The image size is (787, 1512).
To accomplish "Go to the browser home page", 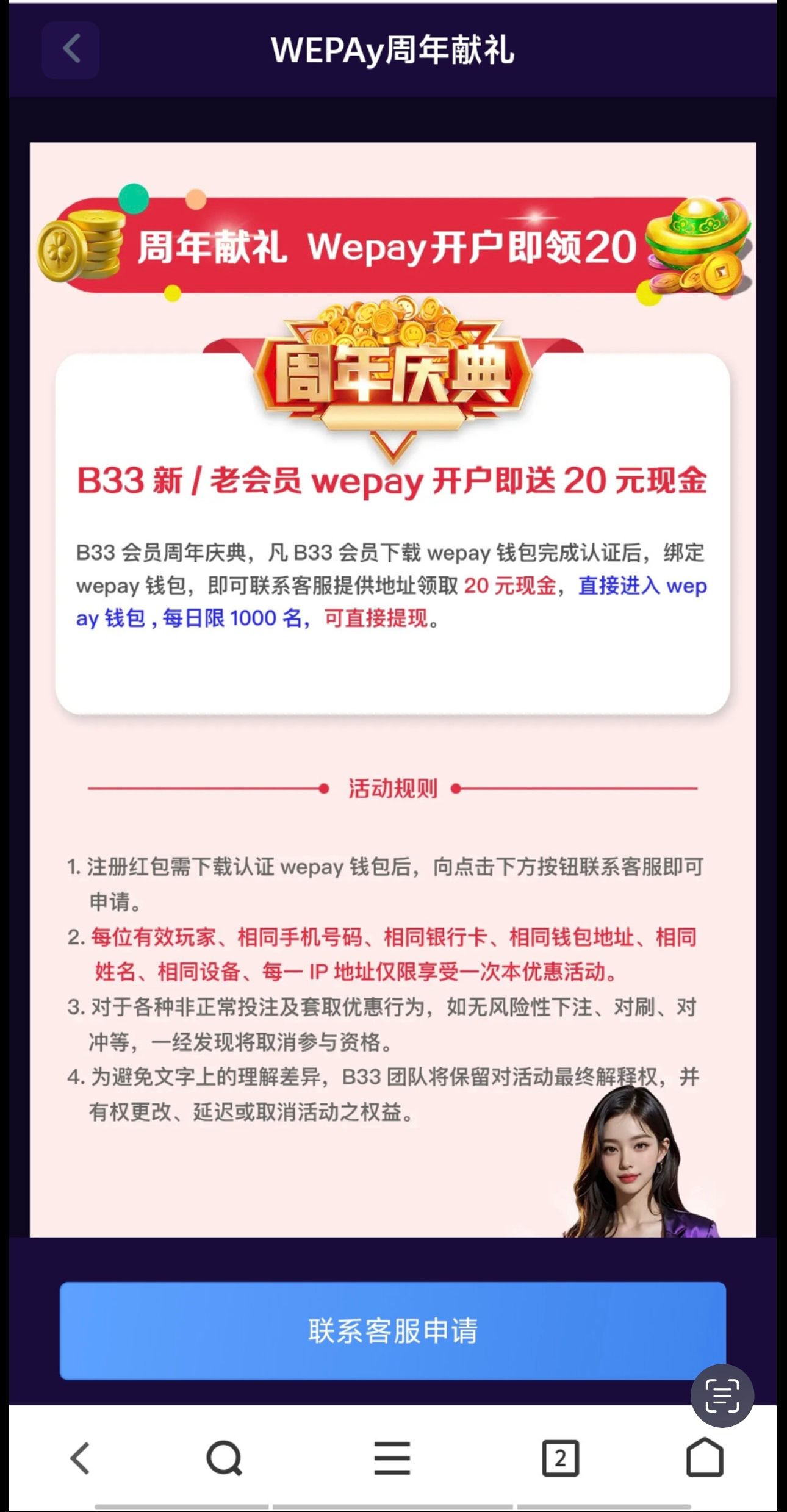I will click(705, 1458).
